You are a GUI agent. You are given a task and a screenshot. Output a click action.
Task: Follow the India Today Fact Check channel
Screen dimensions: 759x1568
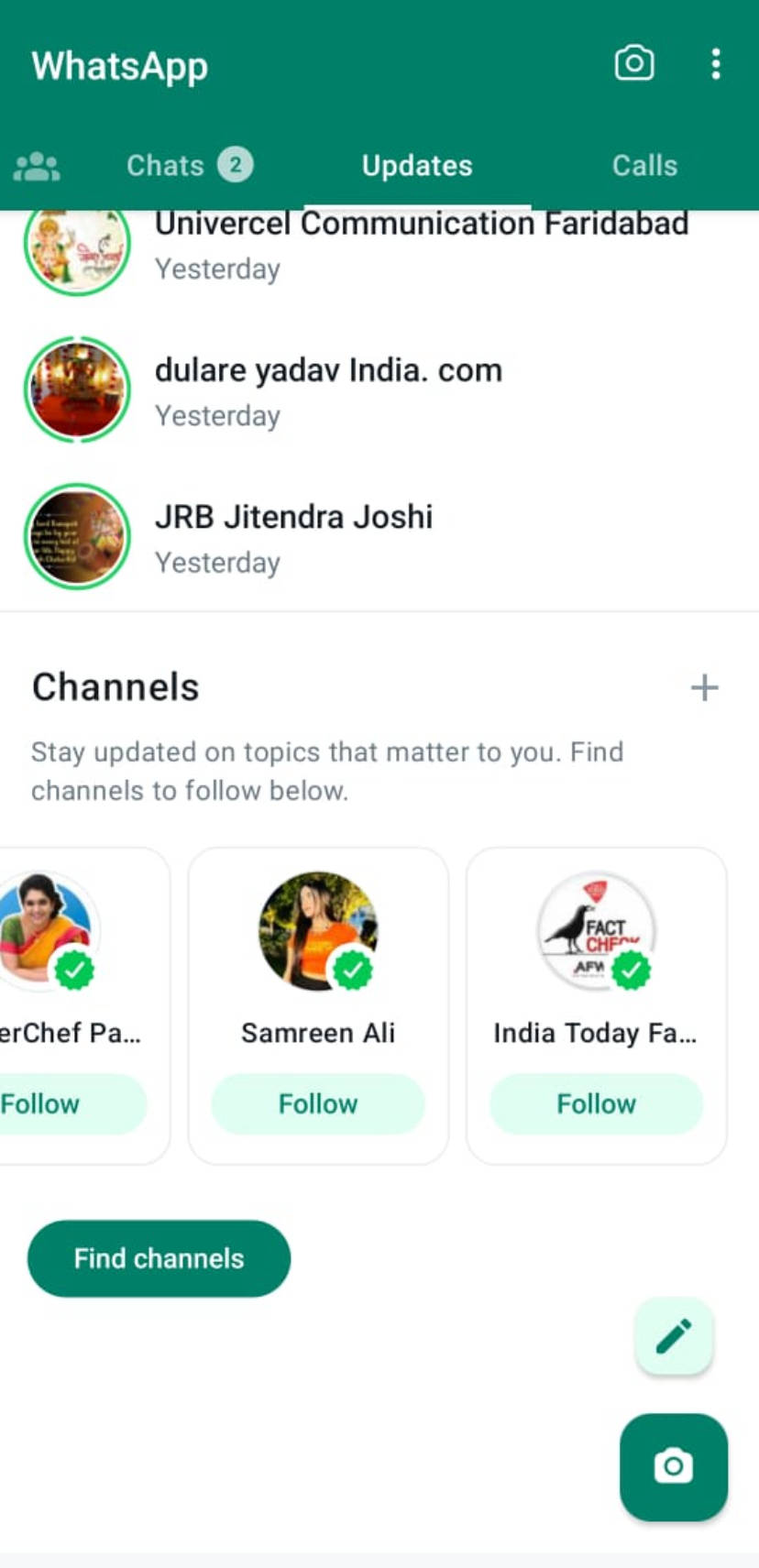click(596, 1103)
